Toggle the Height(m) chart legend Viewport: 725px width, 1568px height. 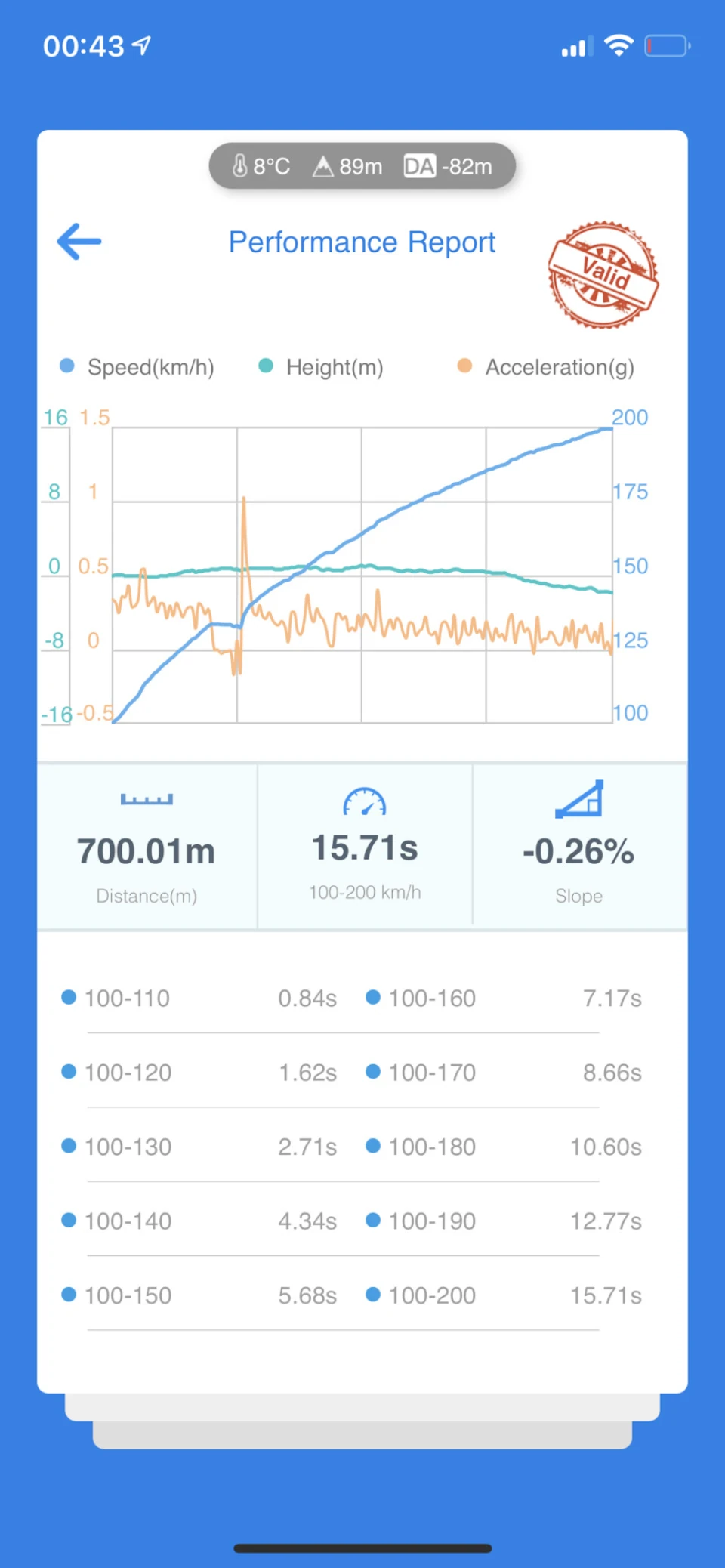click(321, 367)
